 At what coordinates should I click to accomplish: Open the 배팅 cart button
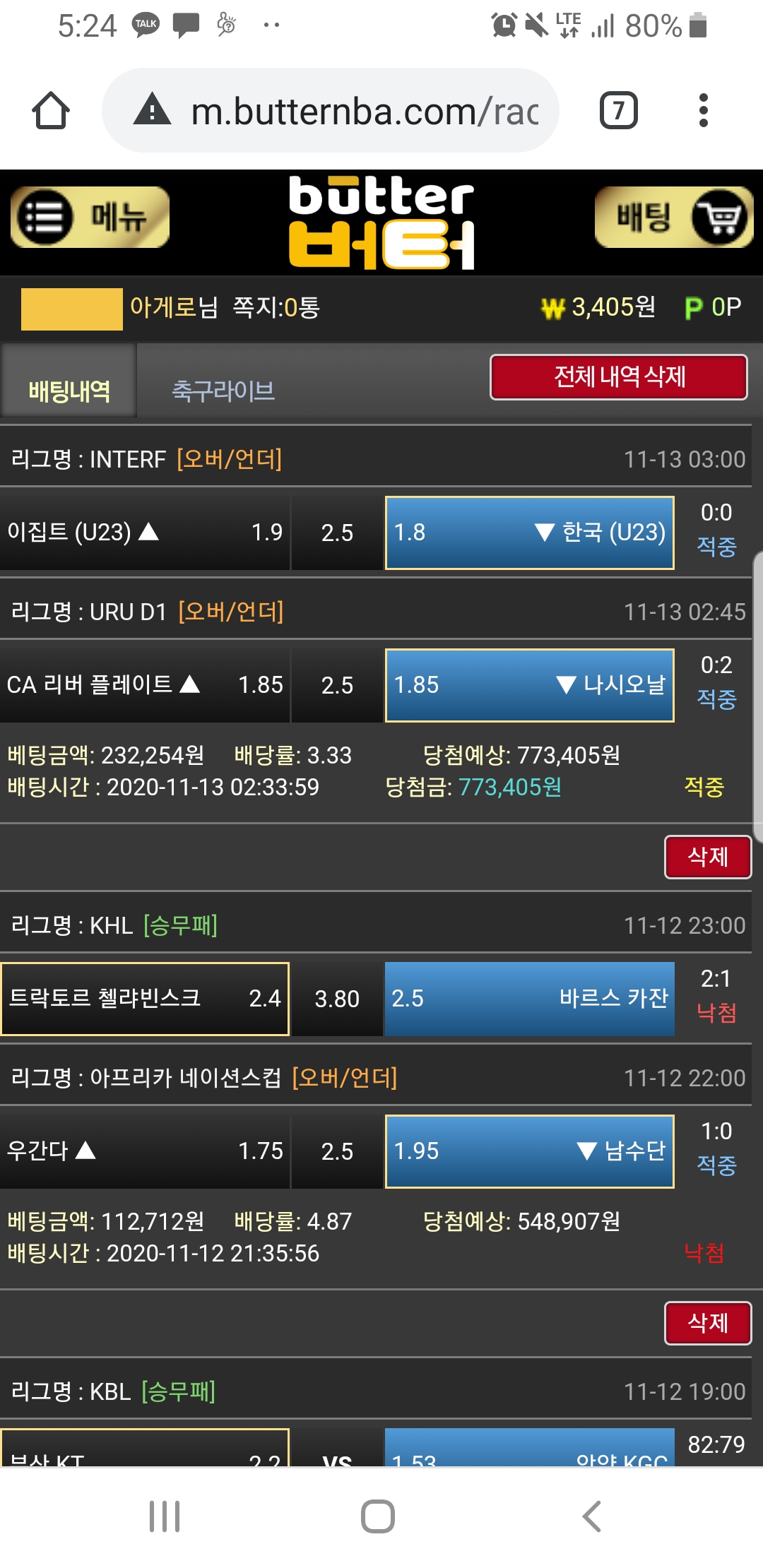tap(673, 217)
